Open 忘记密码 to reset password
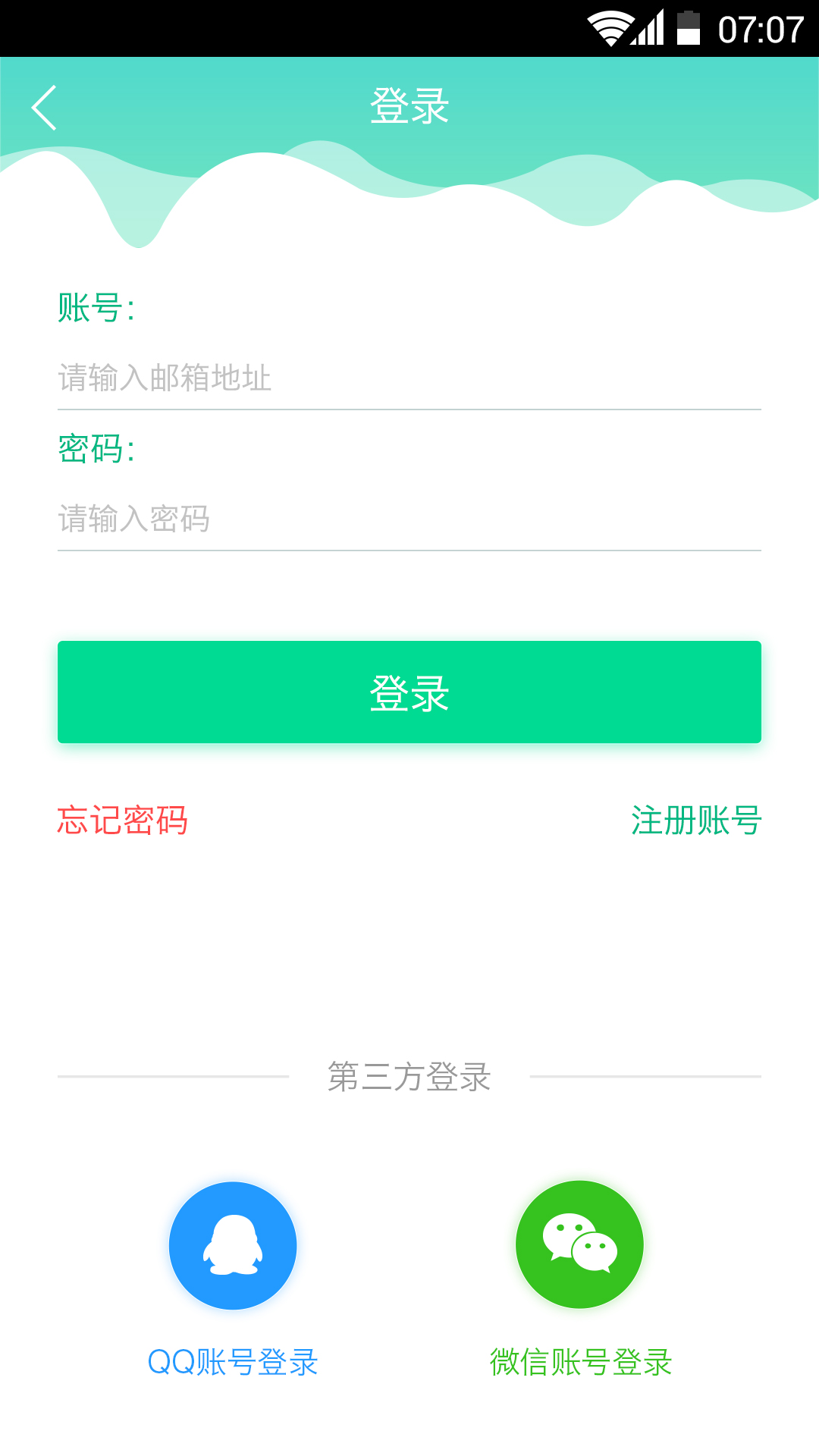The width and height of the screenshot is (819, 1456). click(124, 821)
